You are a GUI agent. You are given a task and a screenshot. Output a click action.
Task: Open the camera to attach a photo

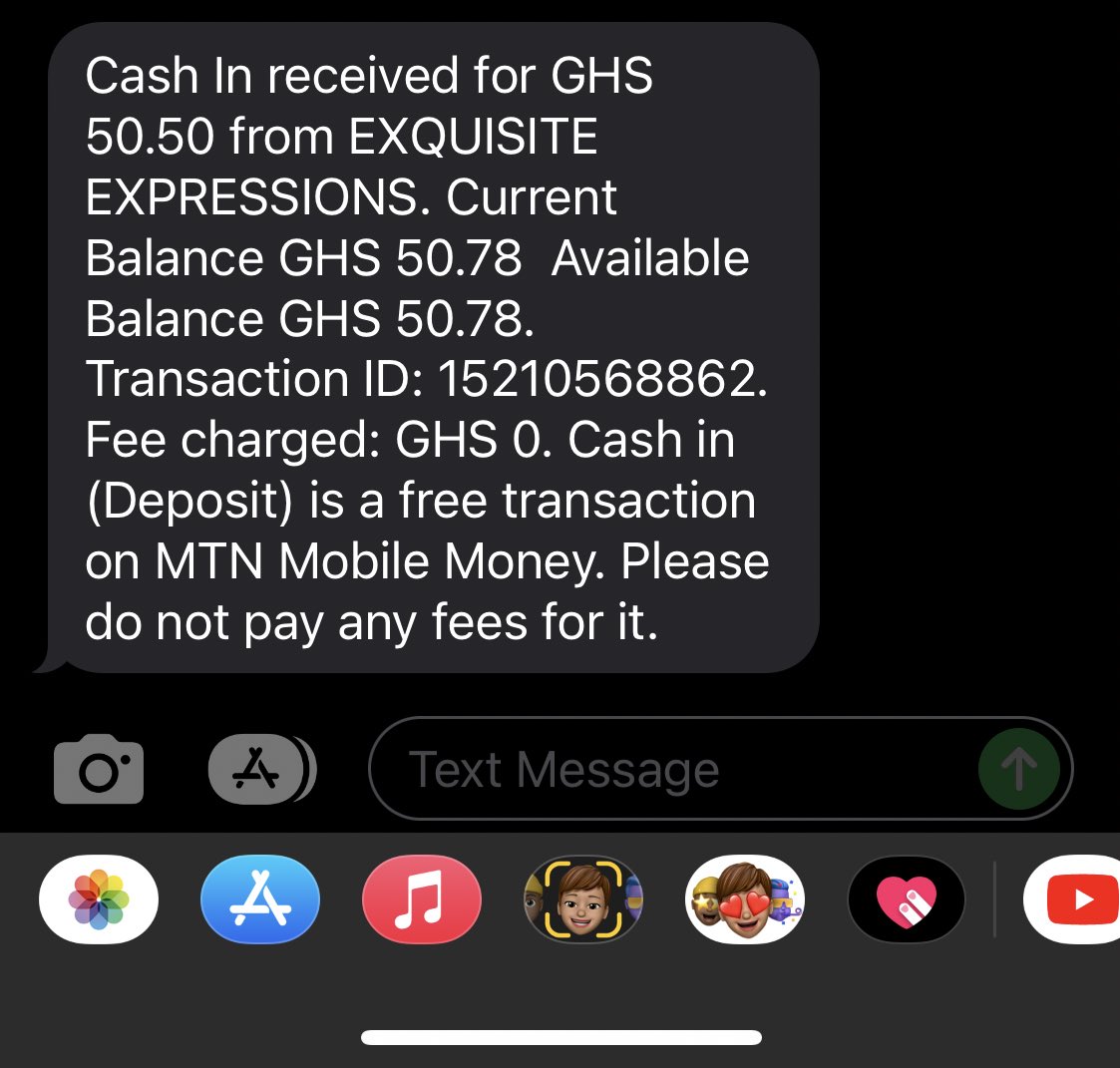pyautogui.click(x=98, y=769)
